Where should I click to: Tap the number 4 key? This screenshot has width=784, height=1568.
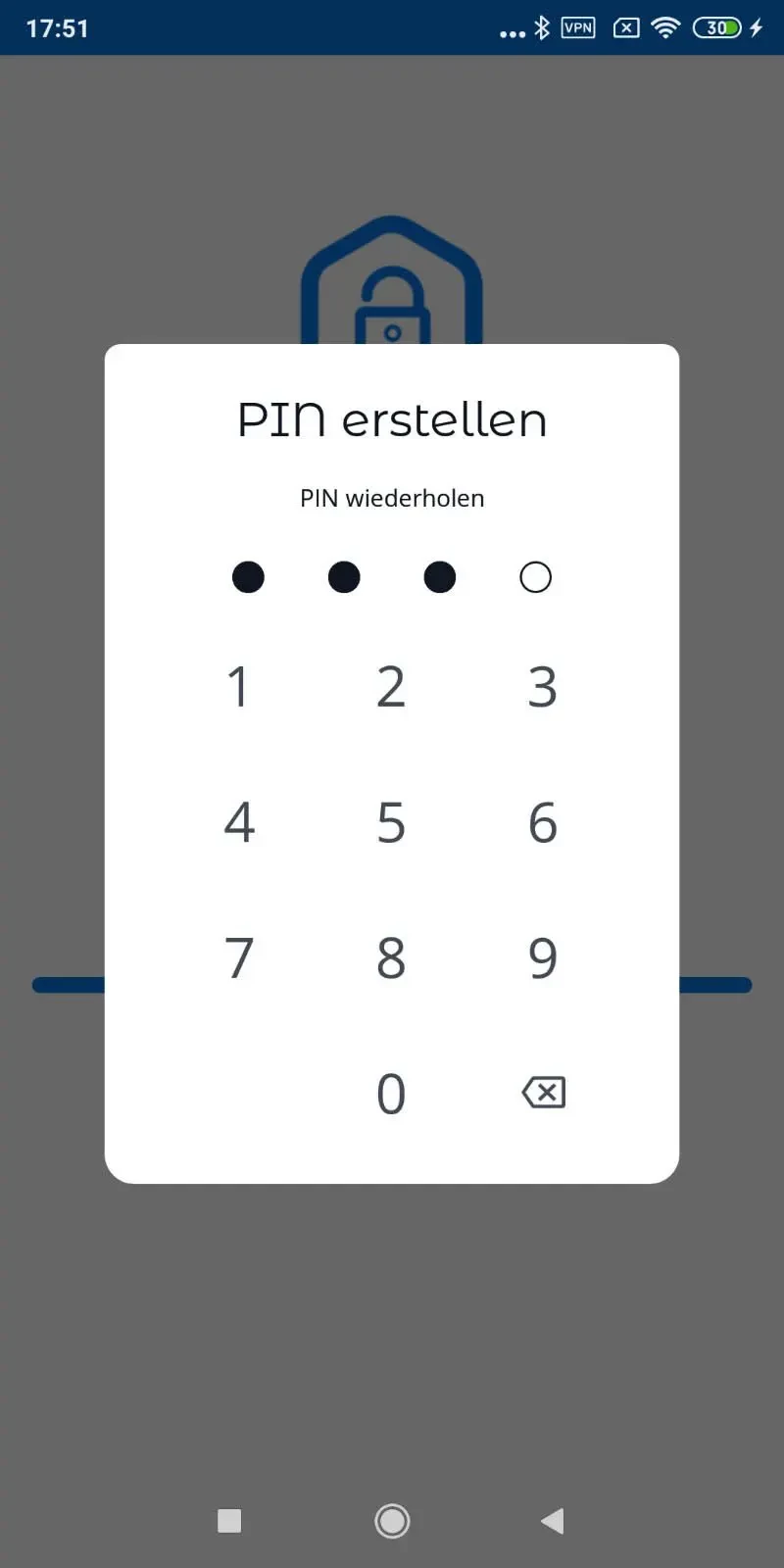(239, 821)
